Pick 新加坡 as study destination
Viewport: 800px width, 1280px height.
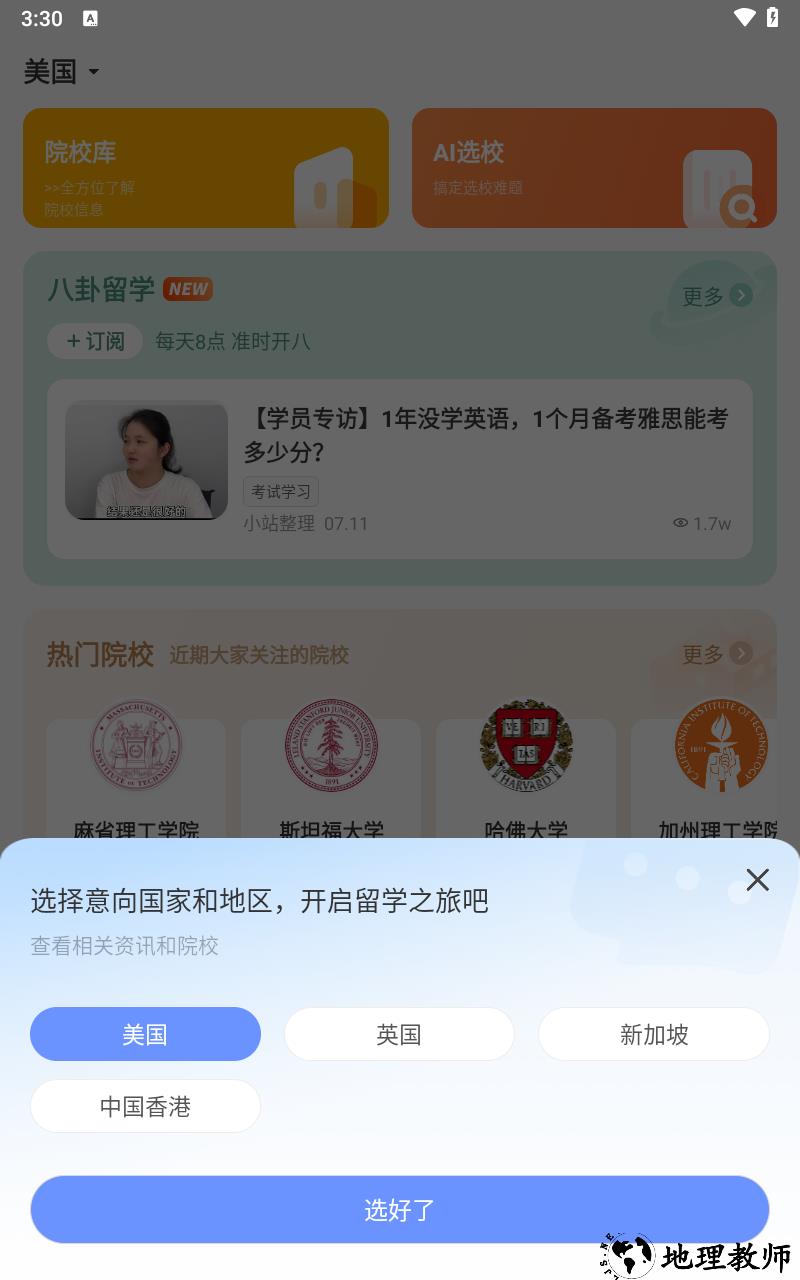tap(654, 1034)
